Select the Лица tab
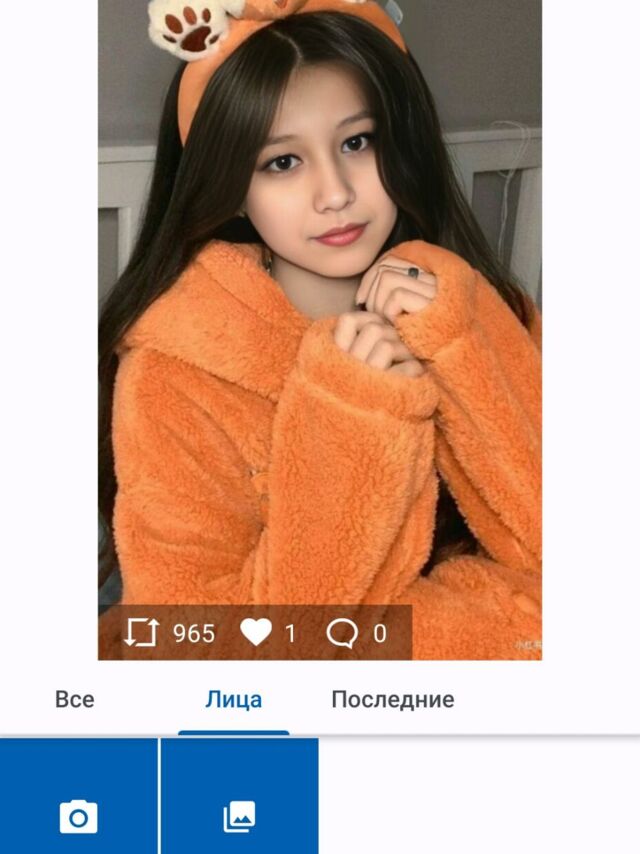Viewport: 640px width, 854px height. point(233,699)
